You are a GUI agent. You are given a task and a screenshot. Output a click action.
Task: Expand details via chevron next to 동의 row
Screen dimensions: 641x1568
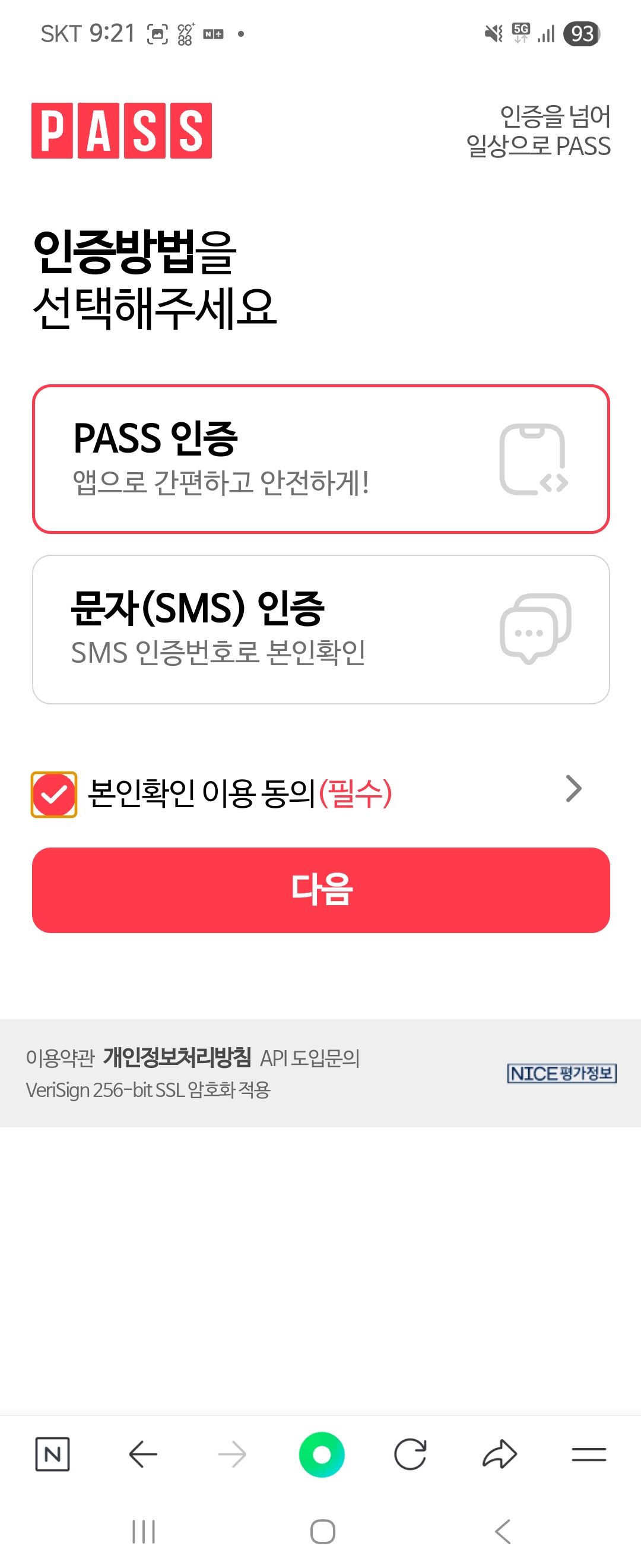point(572,789)
